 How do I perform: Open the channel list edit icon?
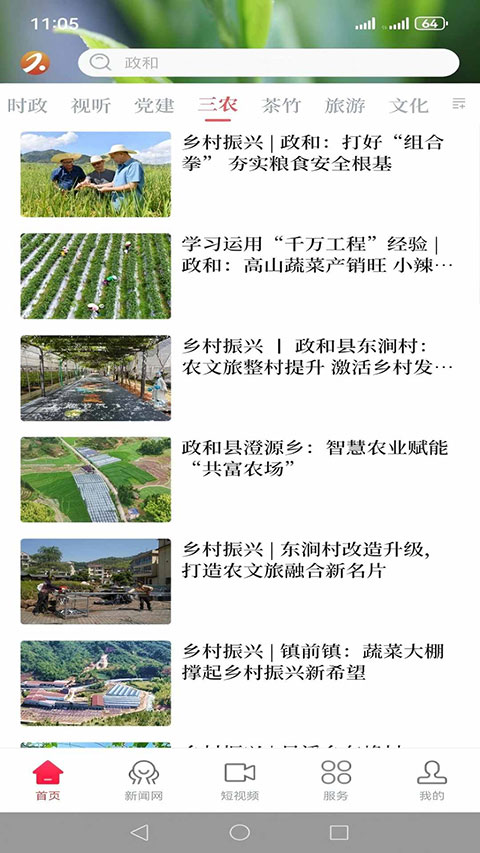coord(459,104)
